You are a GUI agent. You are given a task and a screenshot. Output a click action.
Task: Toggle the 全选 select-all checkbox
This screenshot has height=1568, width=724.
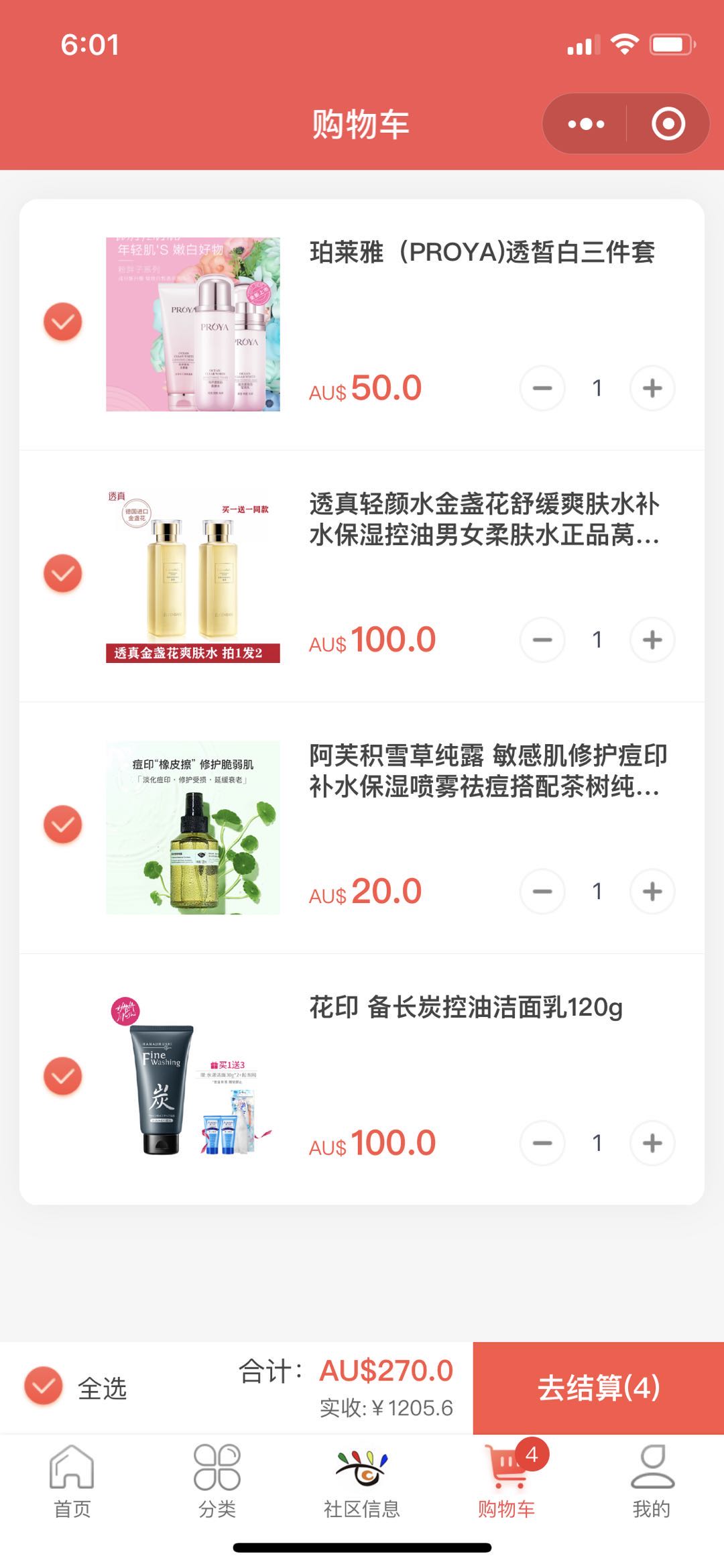tap(44, 1386)
